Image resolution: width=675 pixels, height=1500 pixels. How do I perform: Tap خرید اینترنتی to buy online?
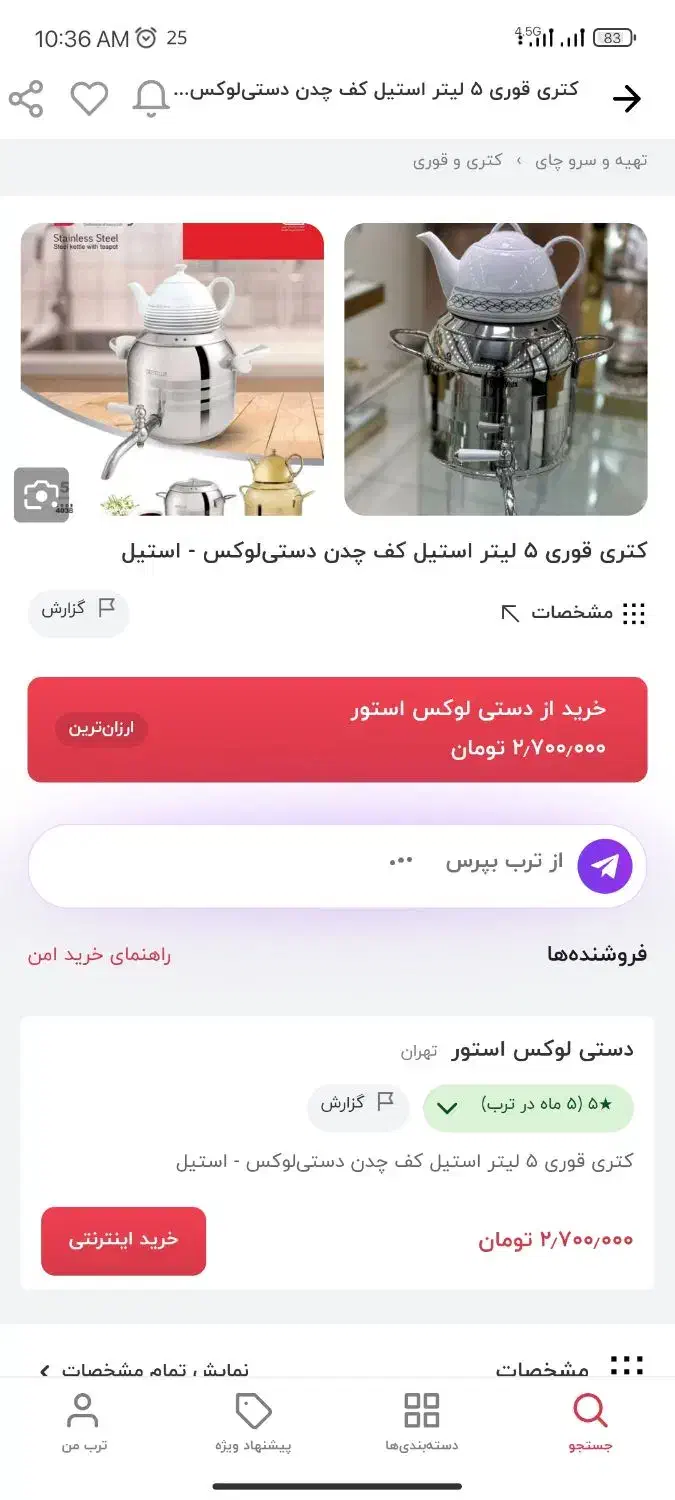point(123,1240)
